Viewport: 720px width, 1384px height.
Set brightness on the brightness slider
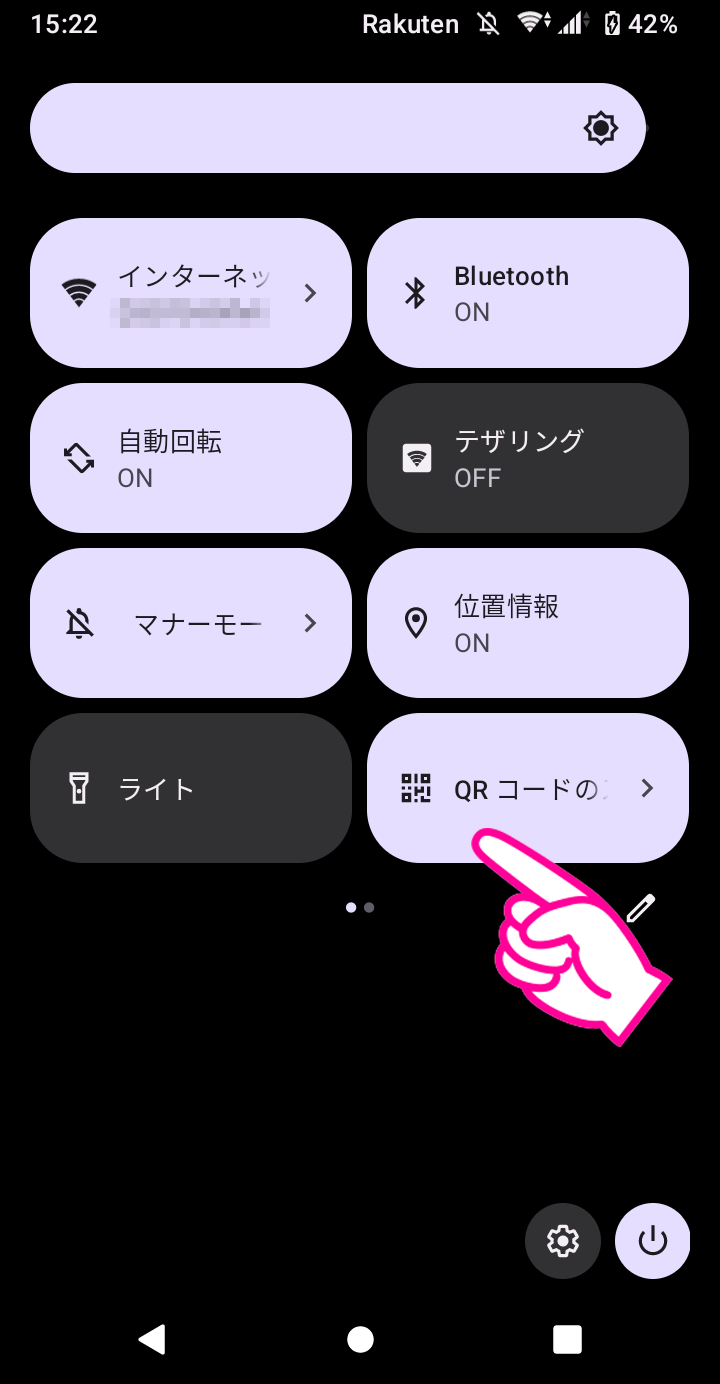[x=338, y=128]
